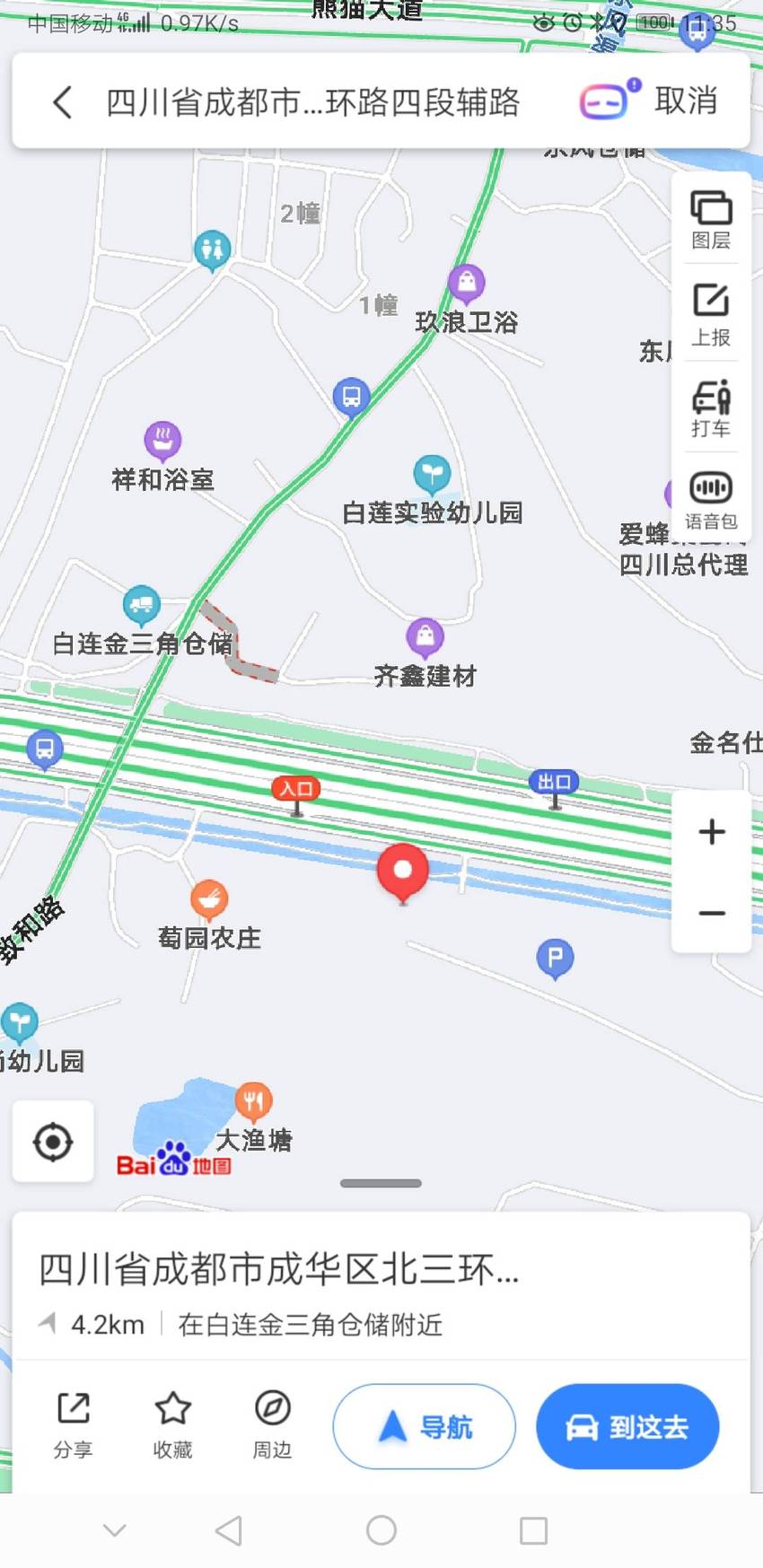763x1568 pixels.
Task: Go back from the address search bar
Action: (62, 101)
